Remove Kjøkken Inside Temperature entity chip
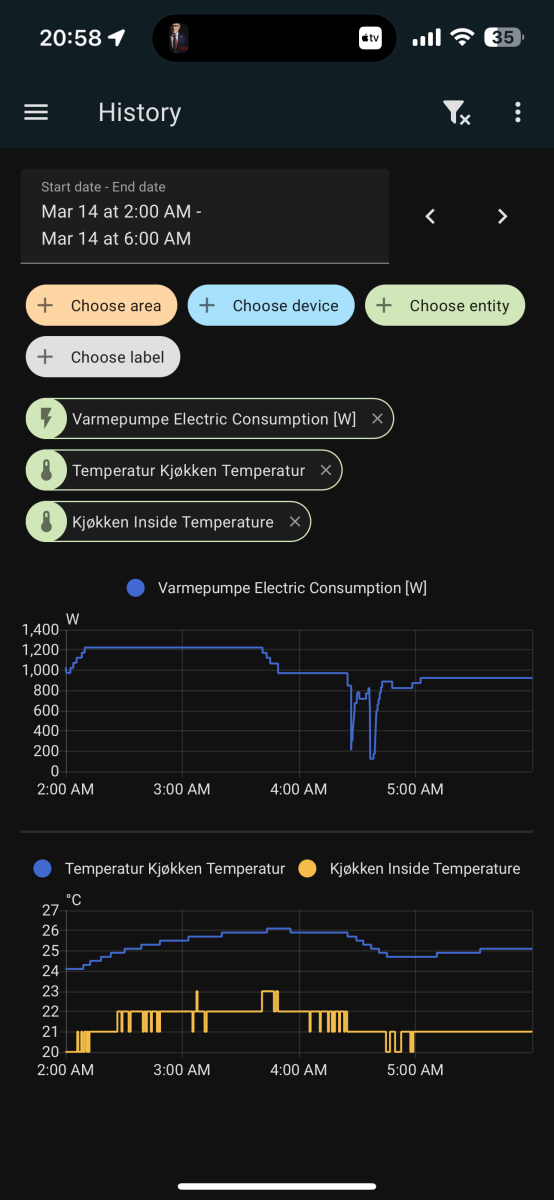Image resolution: width=554 pixels, height=1200 pixels. [294, 522]
